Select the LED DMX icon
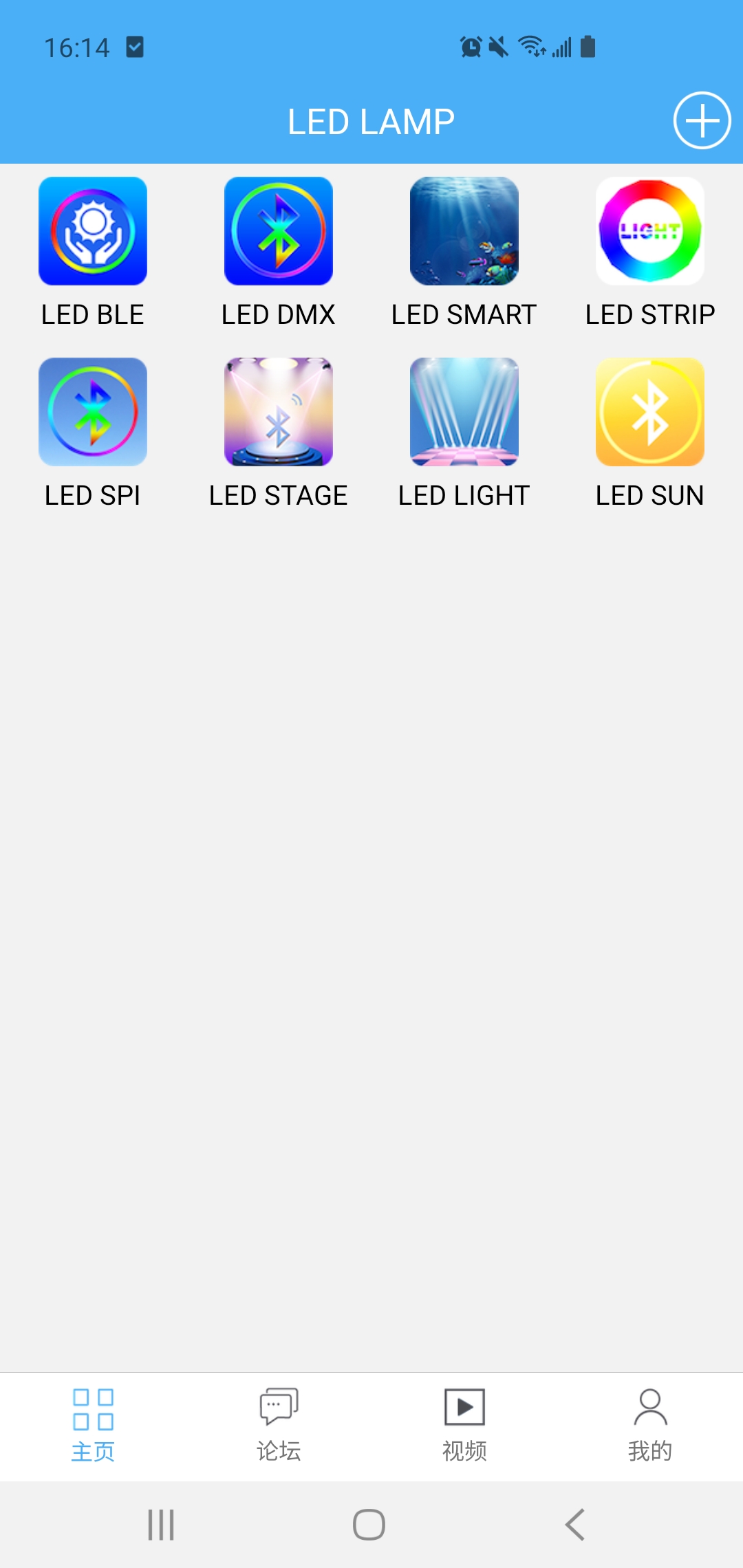Screen dimensions: 743x1568 click(x=279, y=231)
